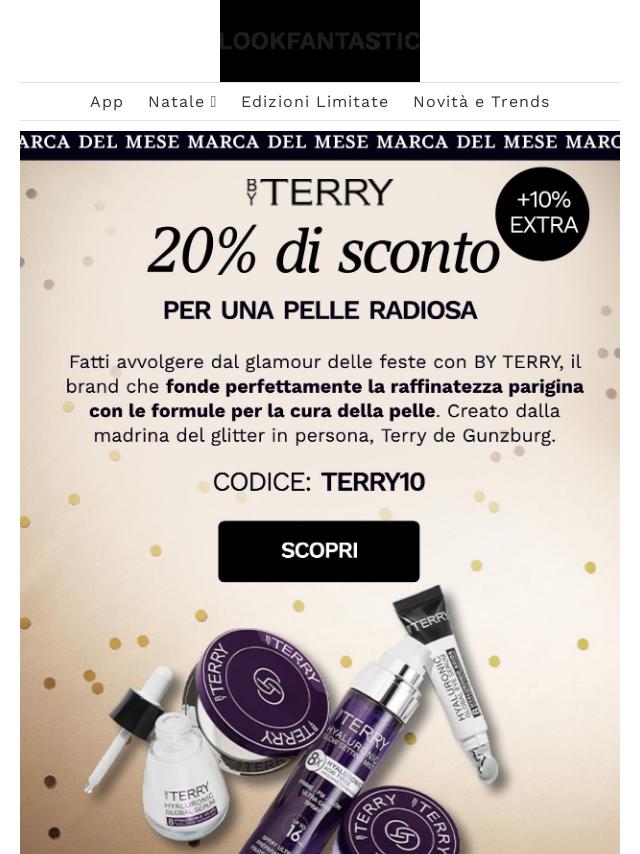This screenshot has width=640, height=854.
Task: Open the App link in the menu
Action: (x=107, y=102)
